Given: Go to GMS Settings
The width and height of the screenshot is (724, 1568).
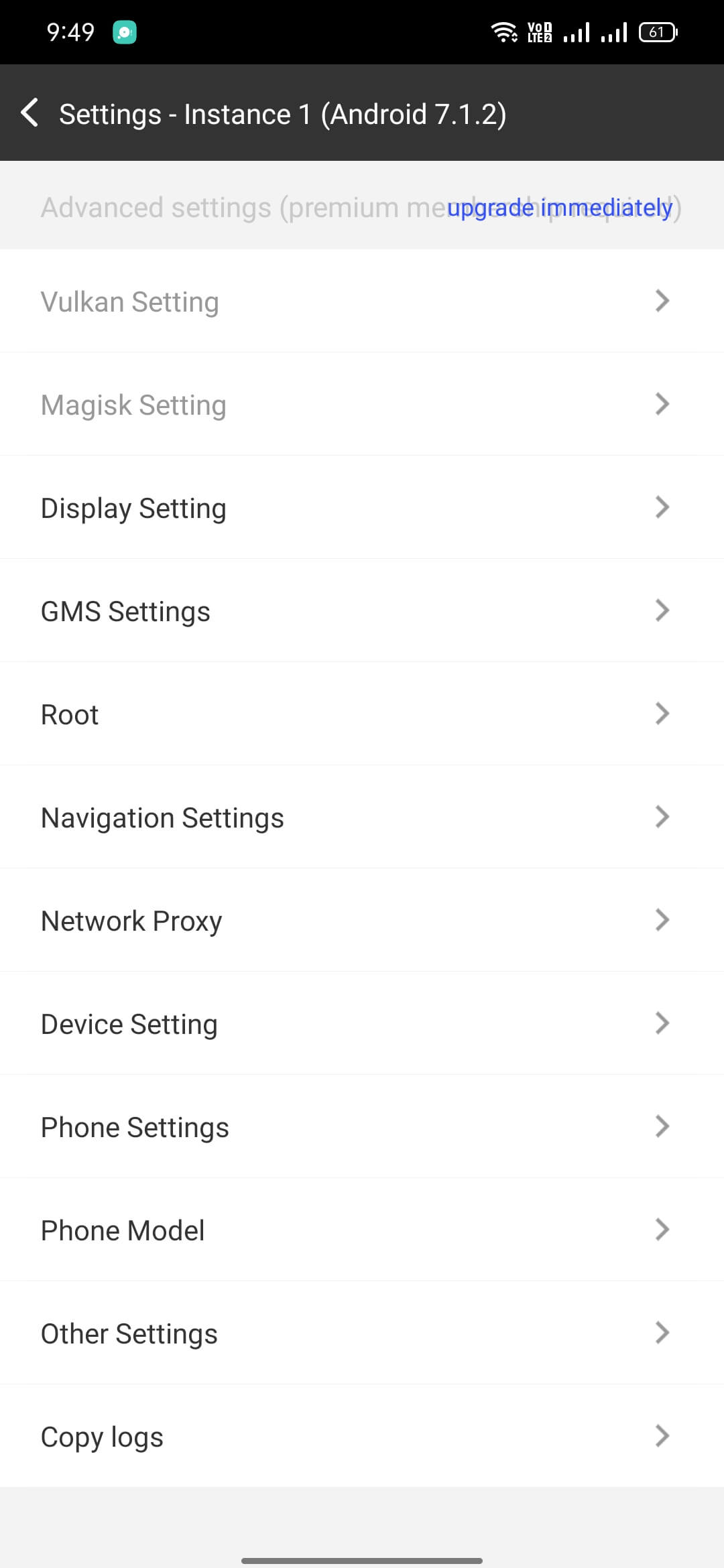Looking at the screenshot, I should [362, 611].
